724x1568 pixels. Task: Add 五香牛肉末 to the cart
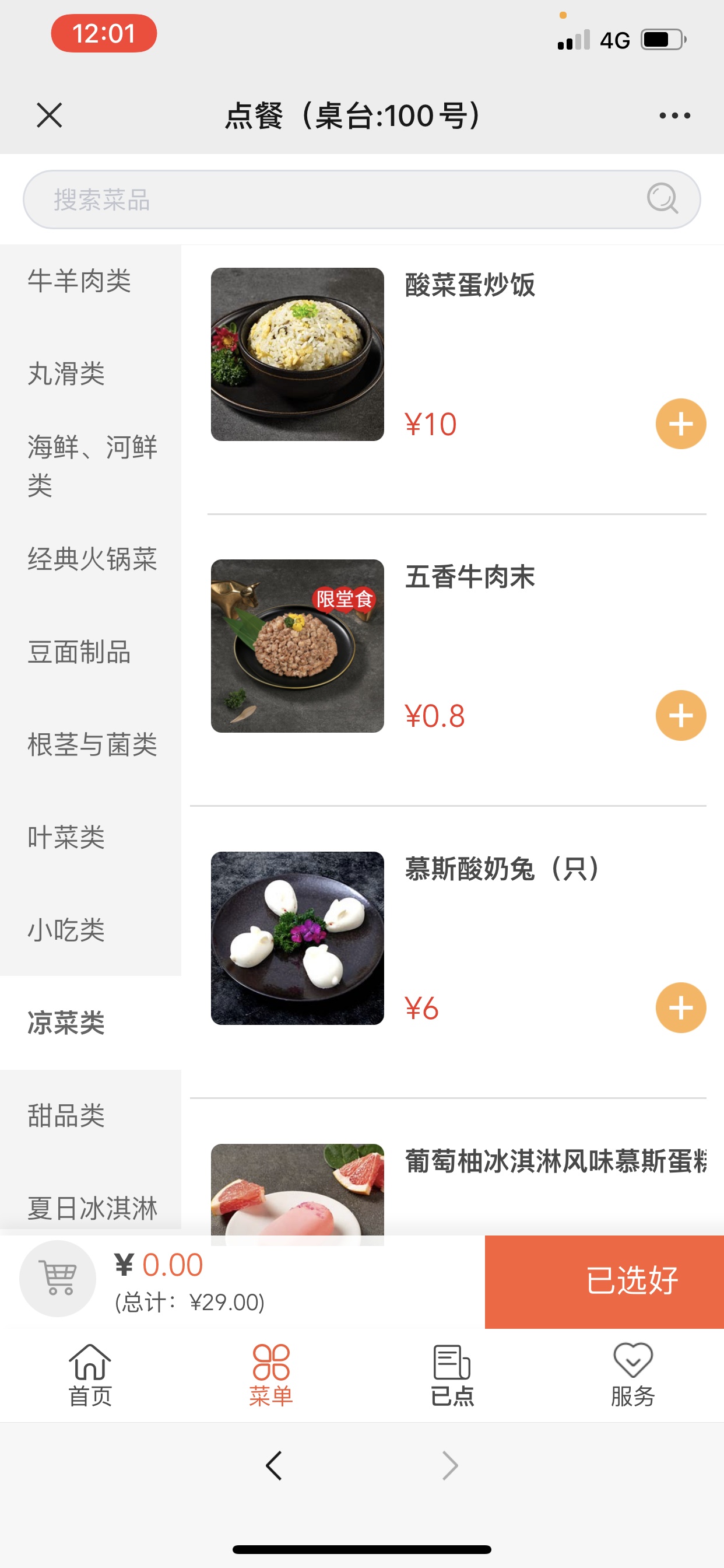pos(680,715)
